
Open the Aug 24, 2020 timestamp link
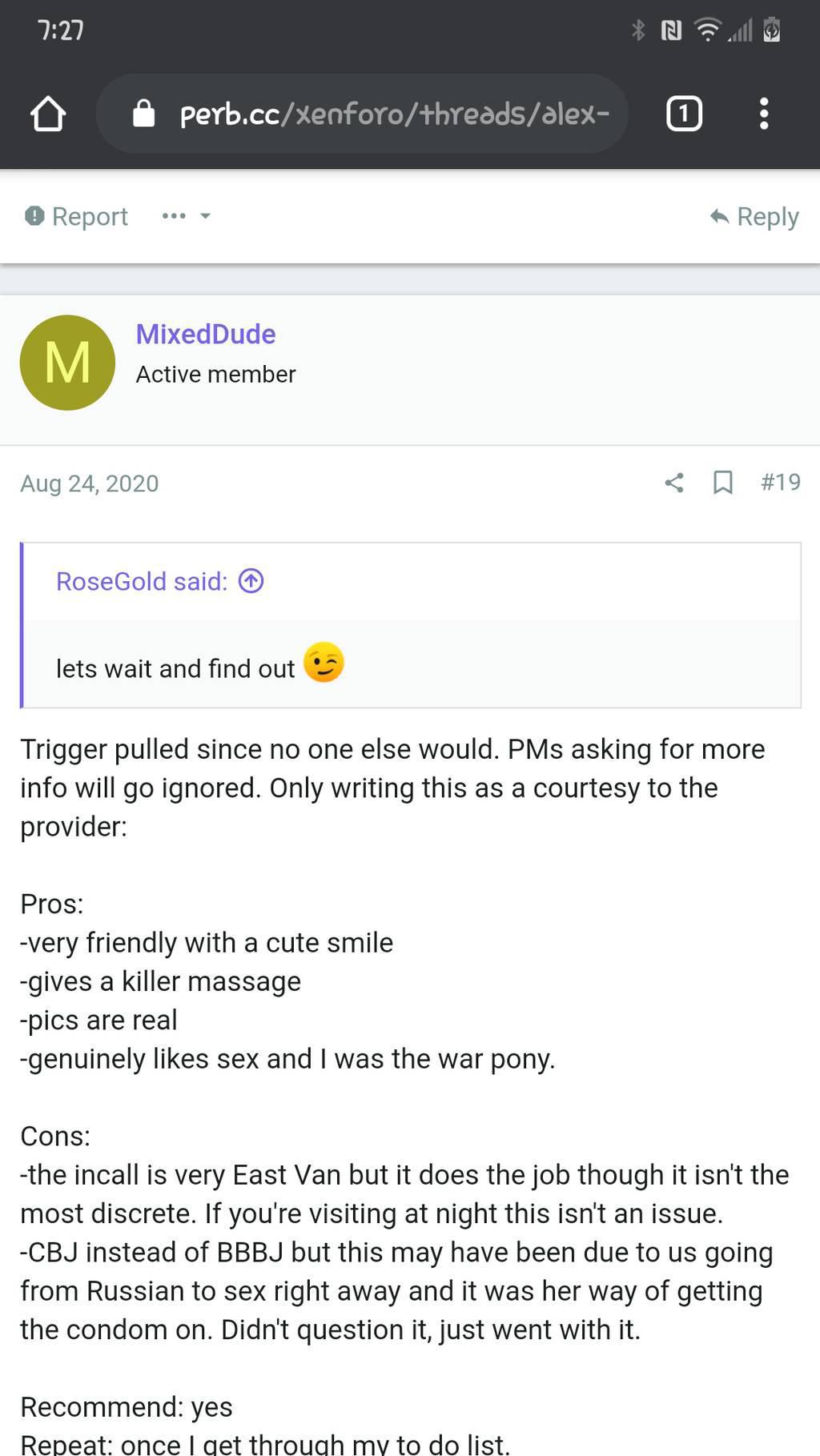(90, 483)
